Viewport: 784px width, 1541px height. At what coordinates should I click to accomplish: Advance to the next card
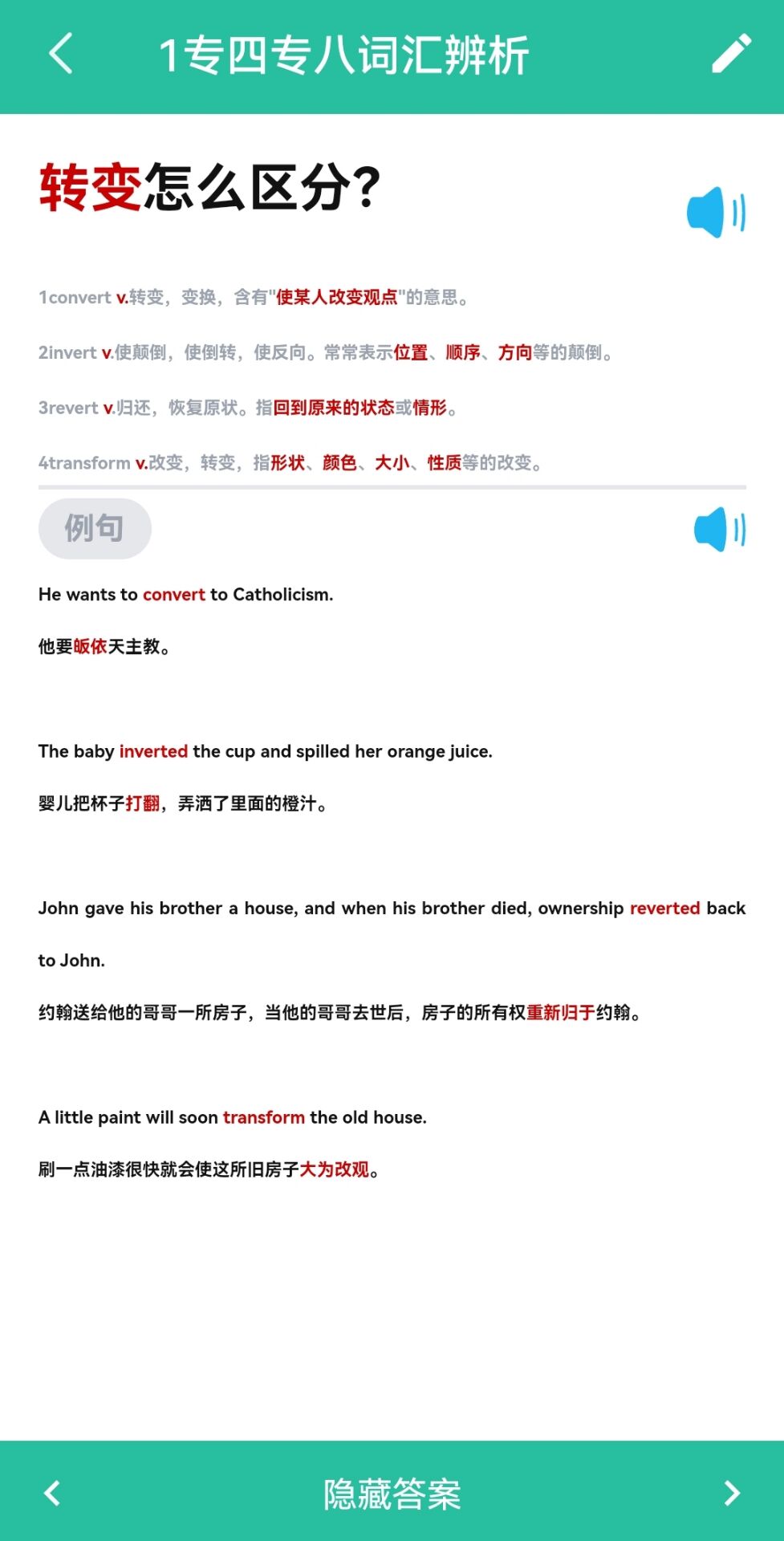click(731, 1493)
